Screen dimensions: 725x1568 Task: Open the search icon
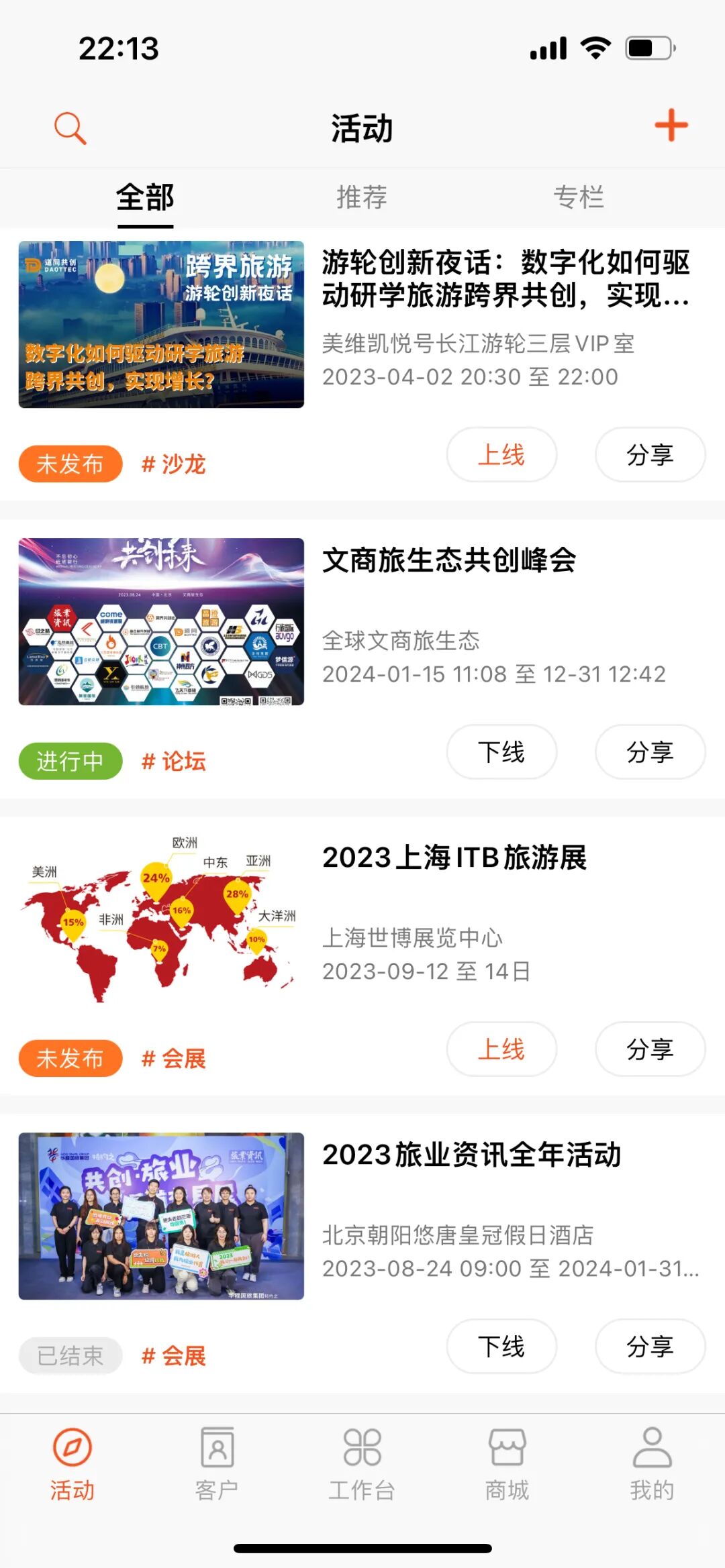click(x=70, y=127)
